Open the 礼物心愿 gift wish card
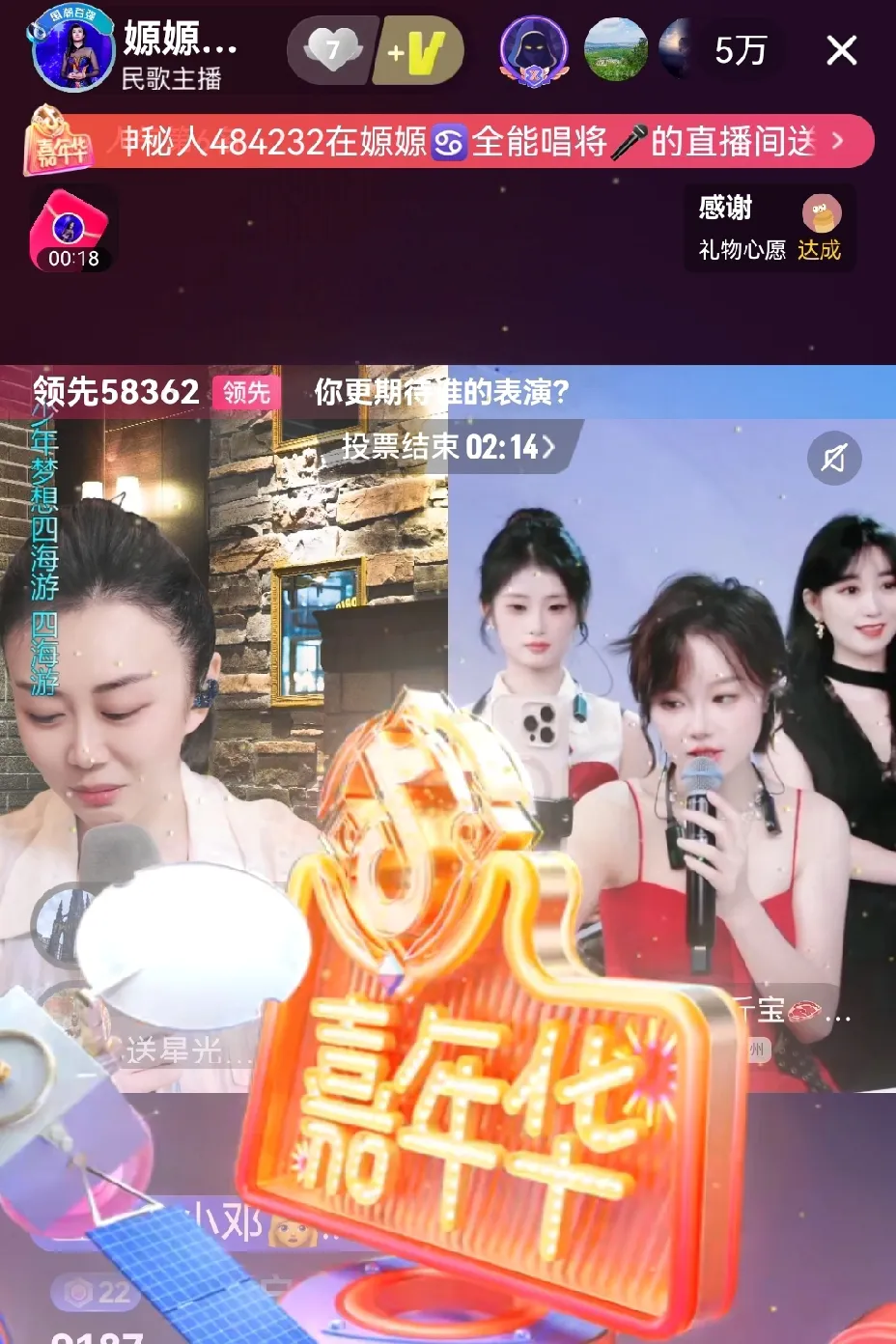 click(x=769, y=229)
